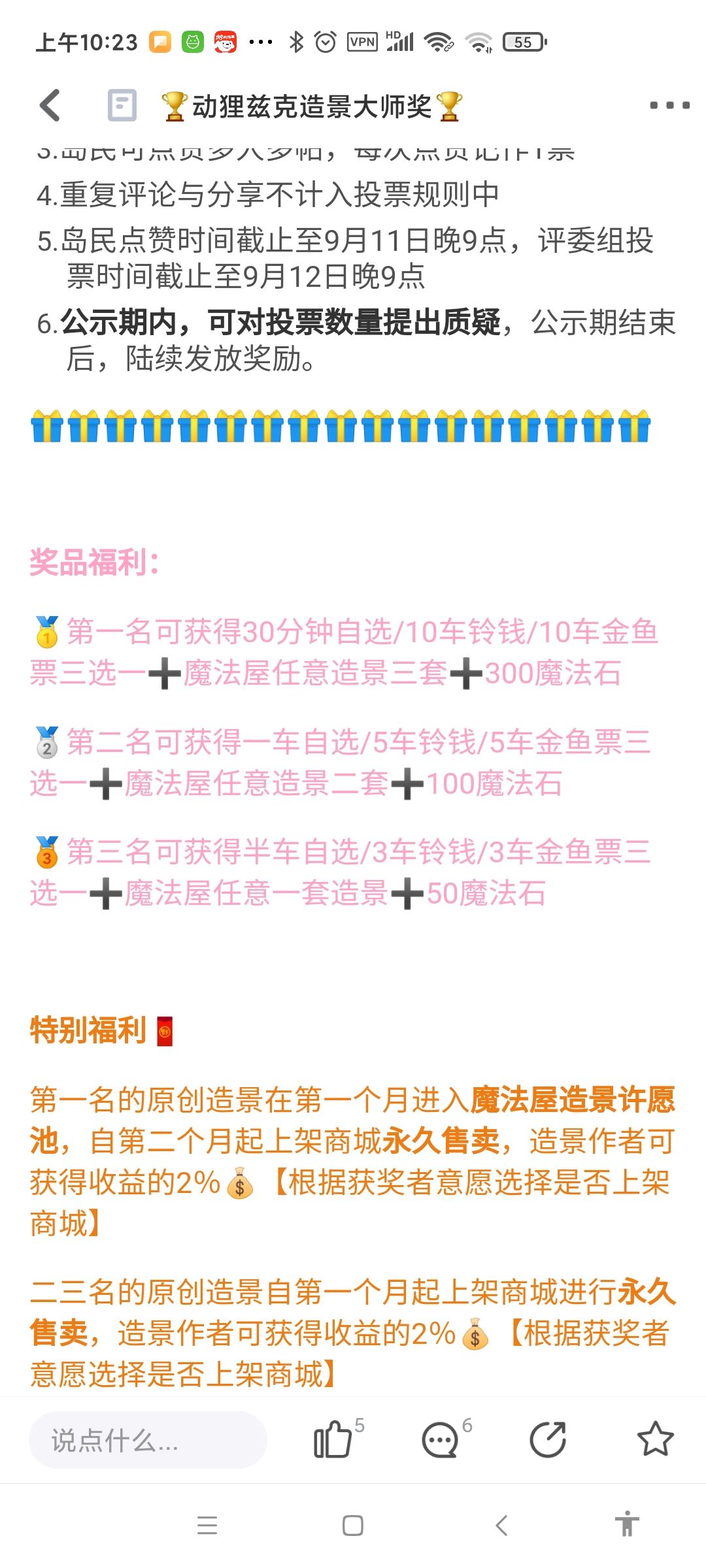Share this post
The width and height of the screenshot is (706, 1568).
point(548,1440)
